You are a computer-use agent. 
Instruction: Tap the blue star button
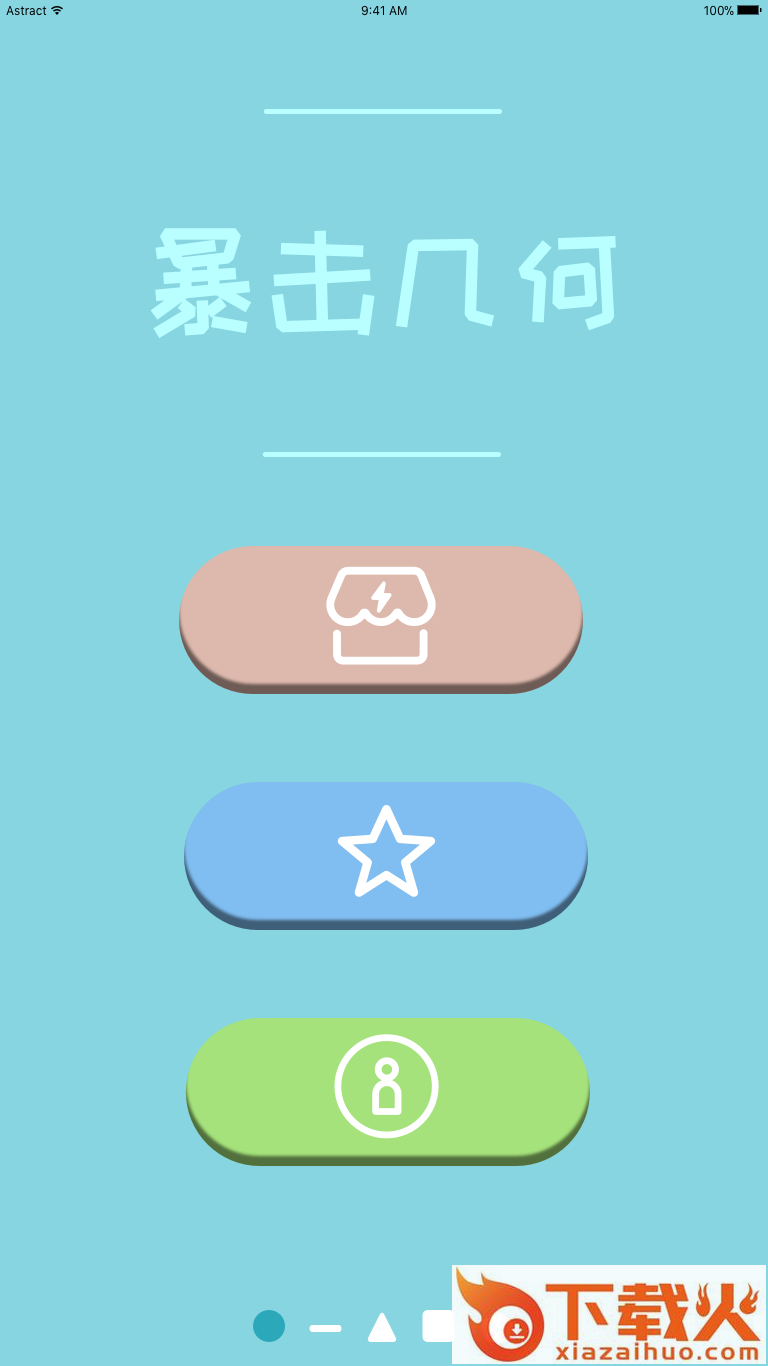coord(386,852)
